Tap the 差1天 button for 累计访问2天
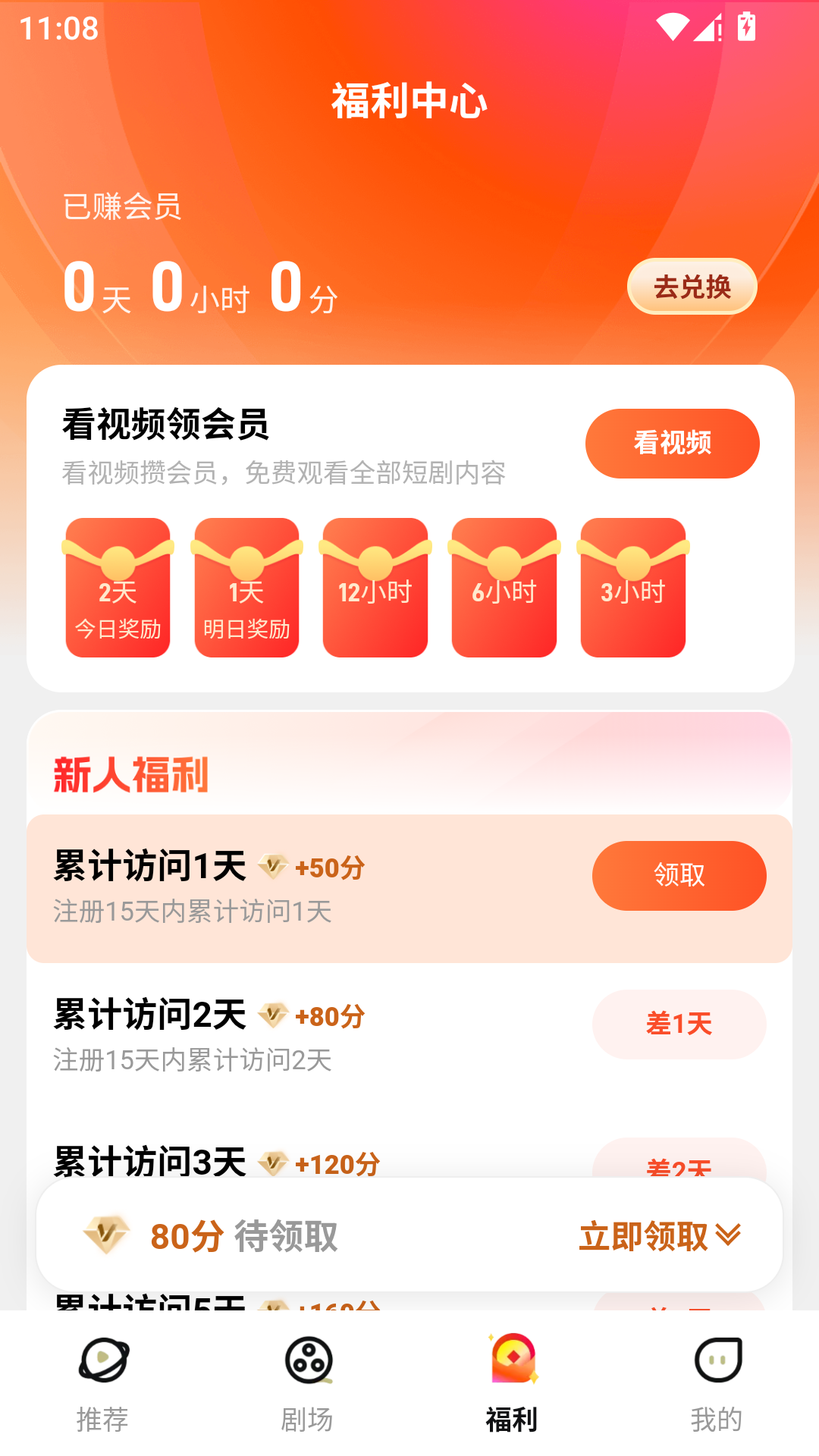 (x=679, y=1025)
